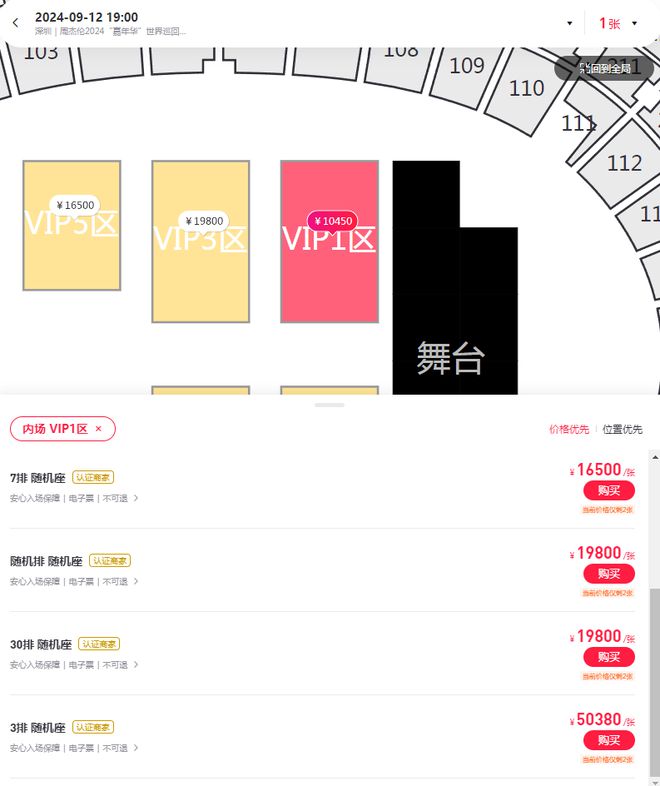
Task: Go back using the top-left arrow
Action: pyautogui.click(x=15, y=23)
